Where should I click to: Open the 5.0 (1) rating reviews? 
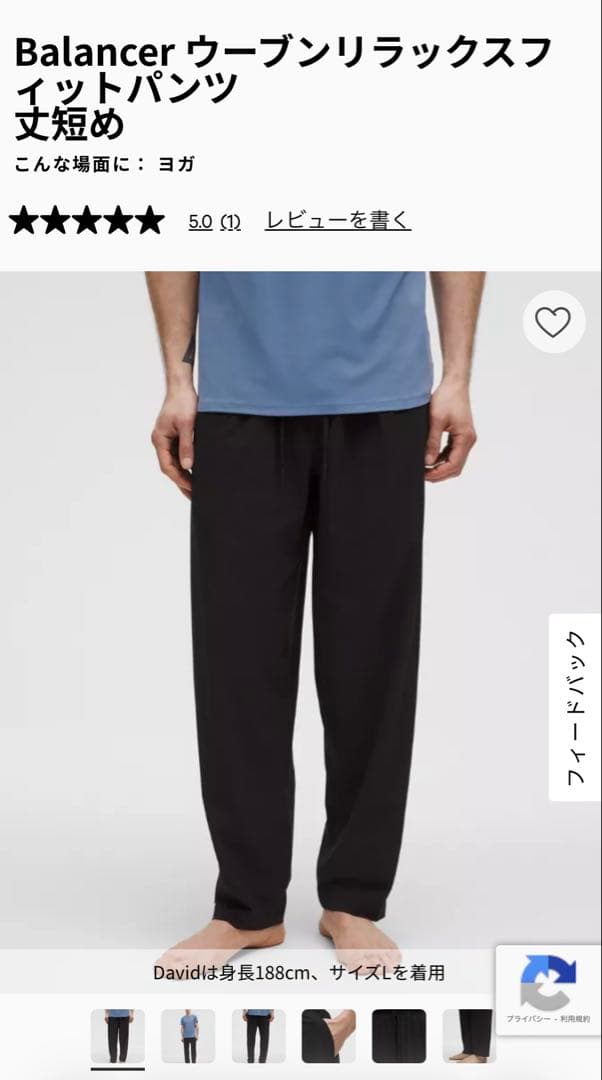coord(214,222)
